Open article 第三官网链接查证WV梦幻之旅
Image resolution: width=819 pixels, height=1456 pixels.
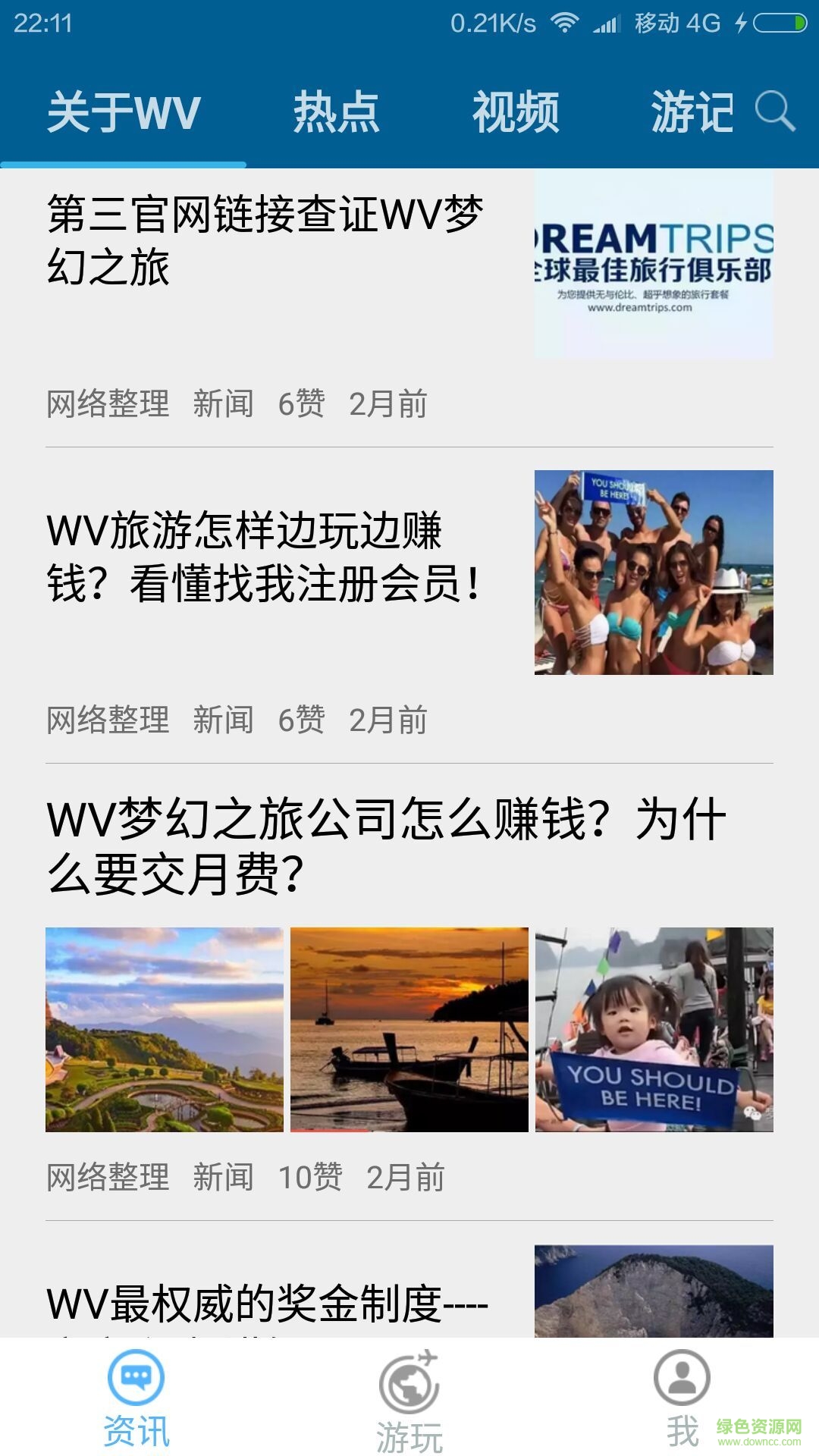click(x=265, y=240)
